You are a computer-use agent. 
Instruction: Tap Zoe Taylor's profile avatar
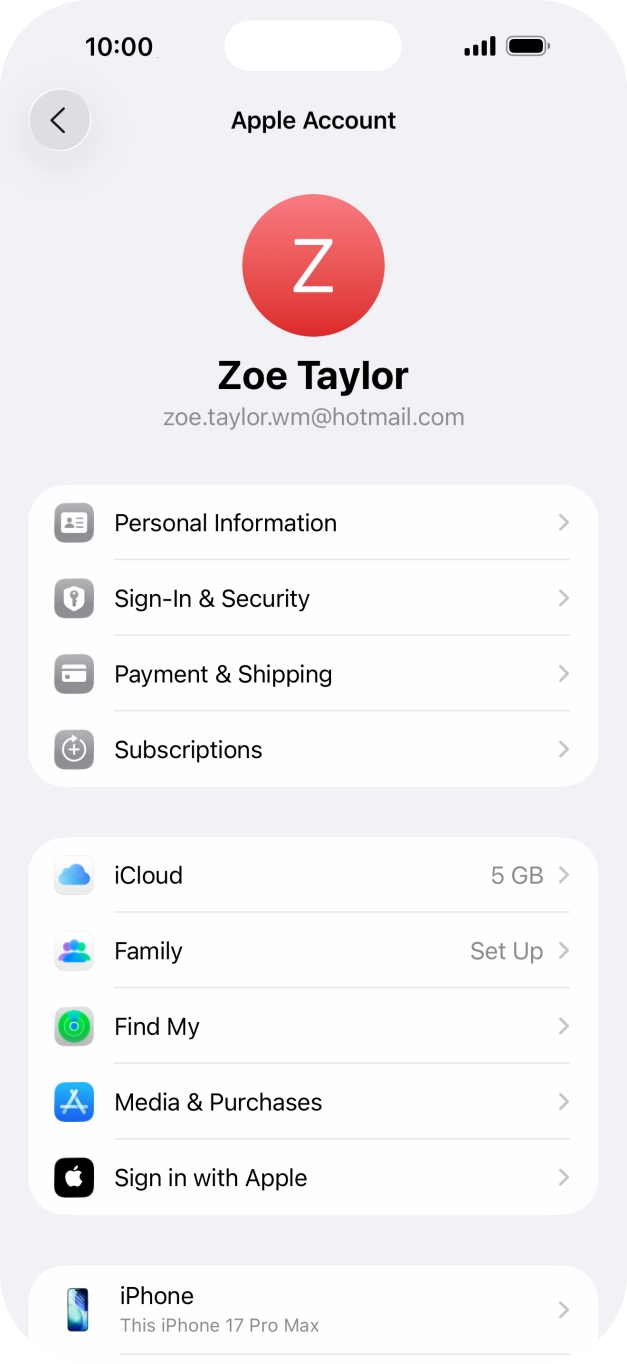(x=313, y=265)
